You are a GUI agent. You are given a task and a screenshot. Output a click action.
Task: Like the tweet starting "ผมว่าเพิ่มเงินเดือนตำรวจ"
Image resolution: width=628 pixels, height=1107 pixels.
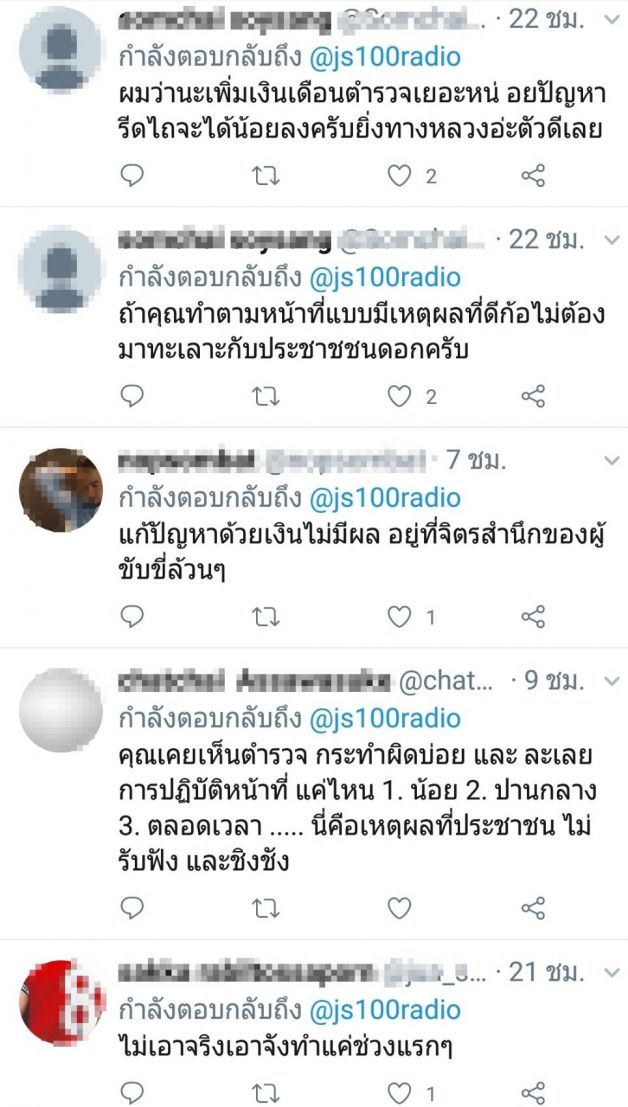399,176
